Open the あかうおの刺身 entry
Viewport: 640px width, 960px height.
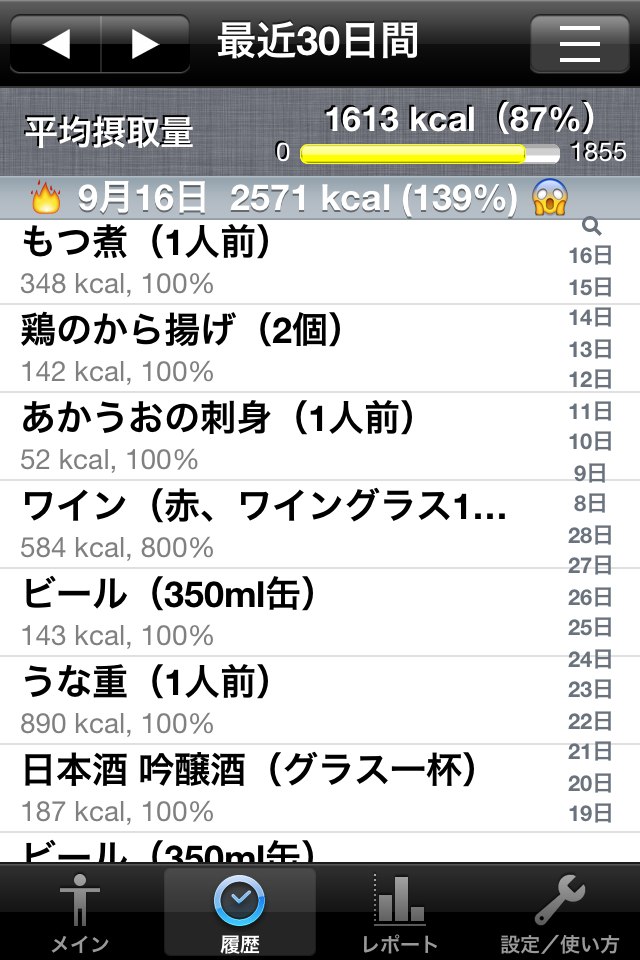280,436
